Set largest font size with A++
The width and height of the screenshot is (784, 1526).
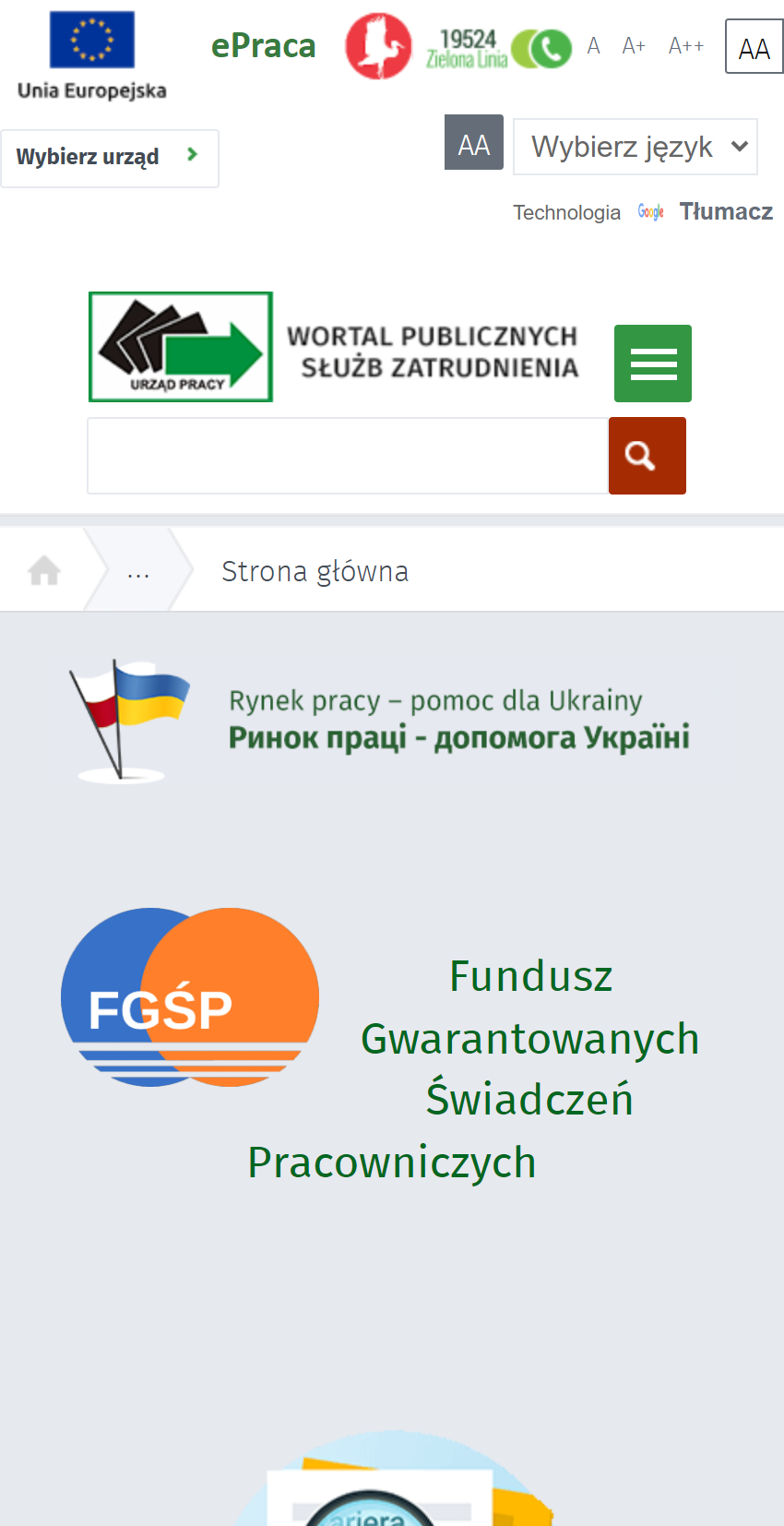[x=685, y=44]
